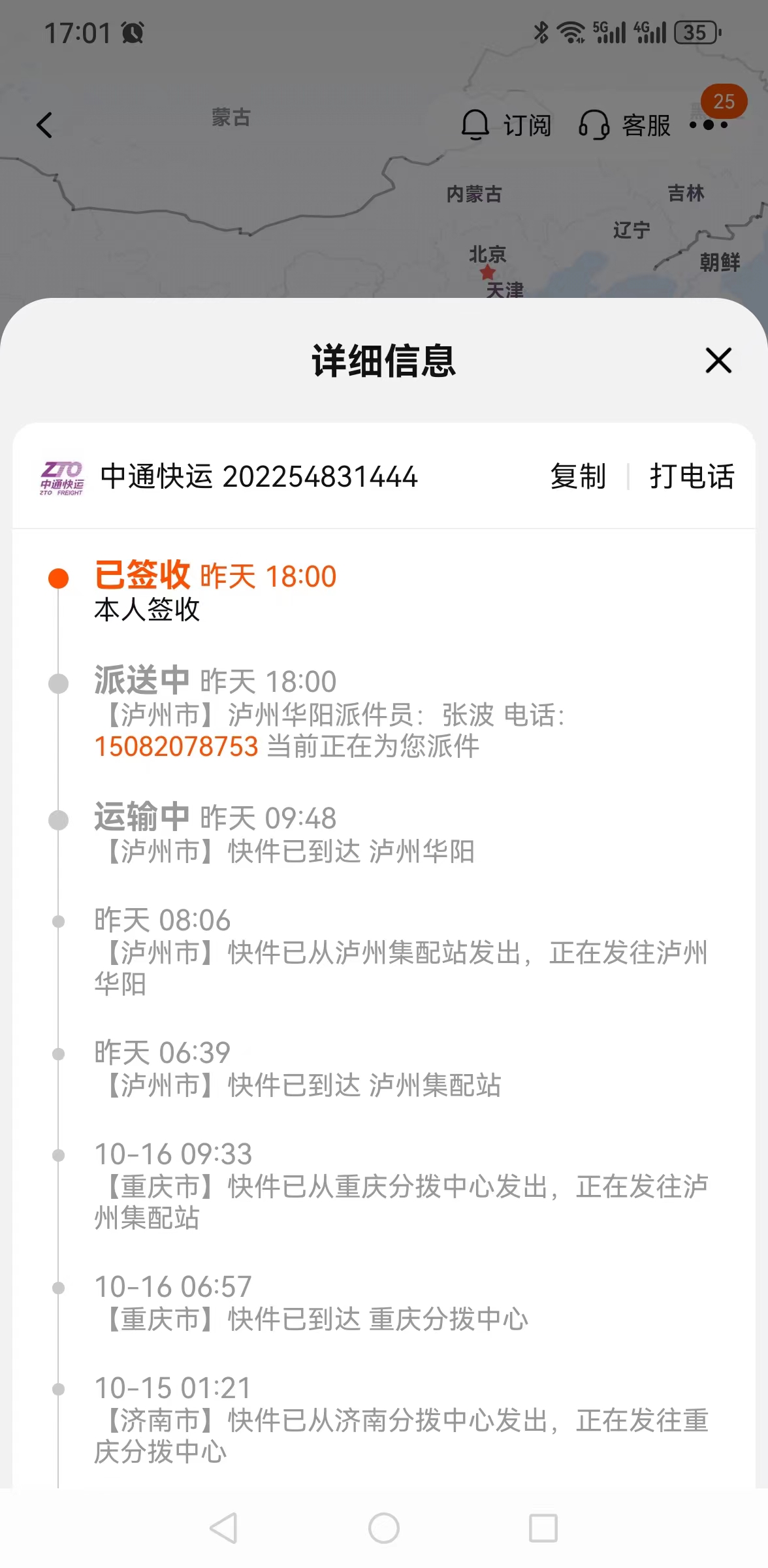Go back with the top-left arrow
The image size is (768, 1568).
tap(44, 125)
